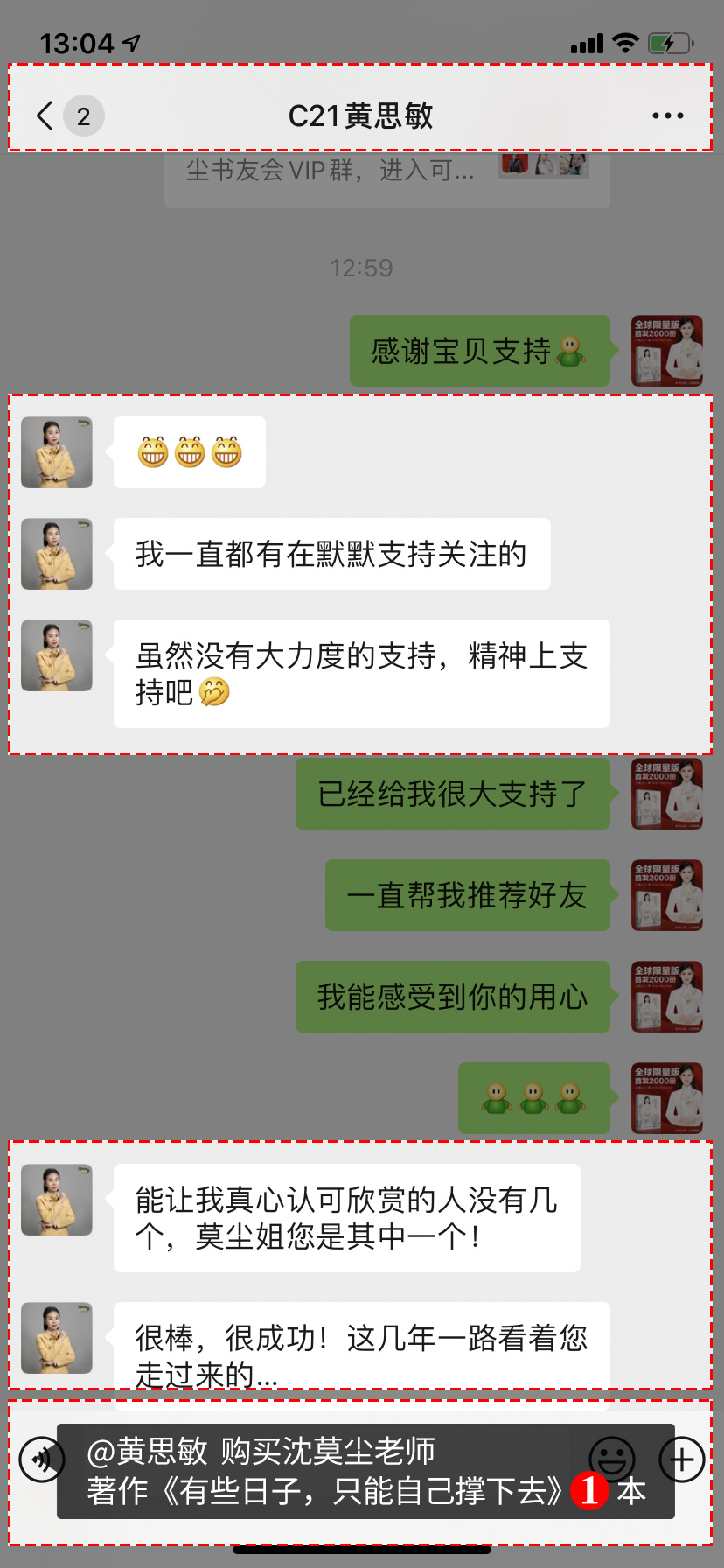Tap 黄思敏's avatar beside the laughing emojis
Viewport: 724px width, 1568px height.
[57, 452]
